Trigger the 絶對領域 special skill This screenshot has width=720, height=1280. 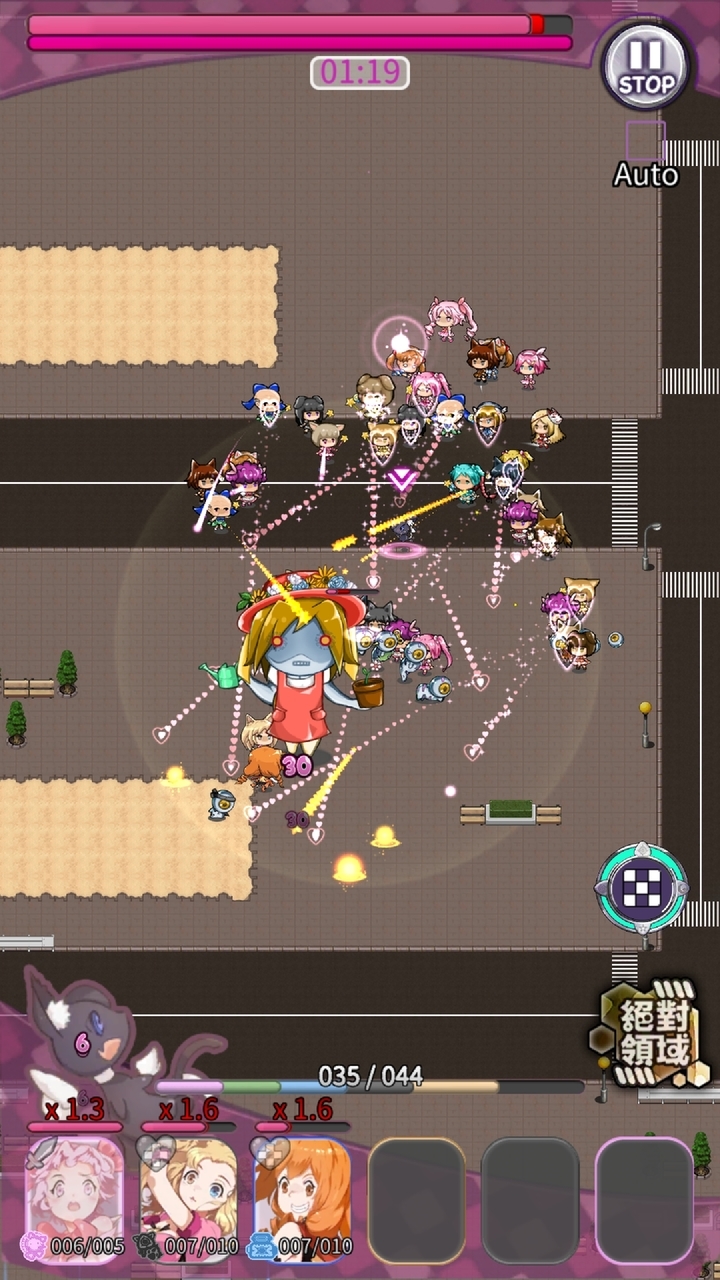(x=654, y=1034)
